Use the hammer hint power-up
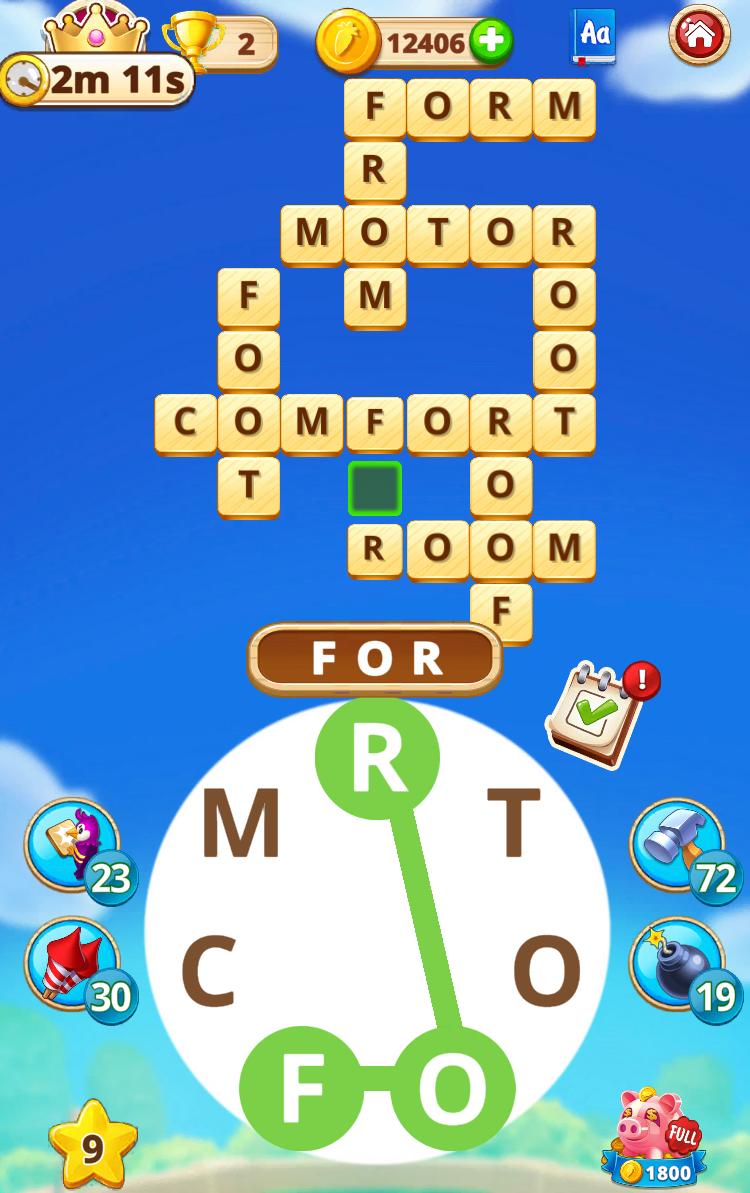The image size is (750, 1193). [677, 846]
